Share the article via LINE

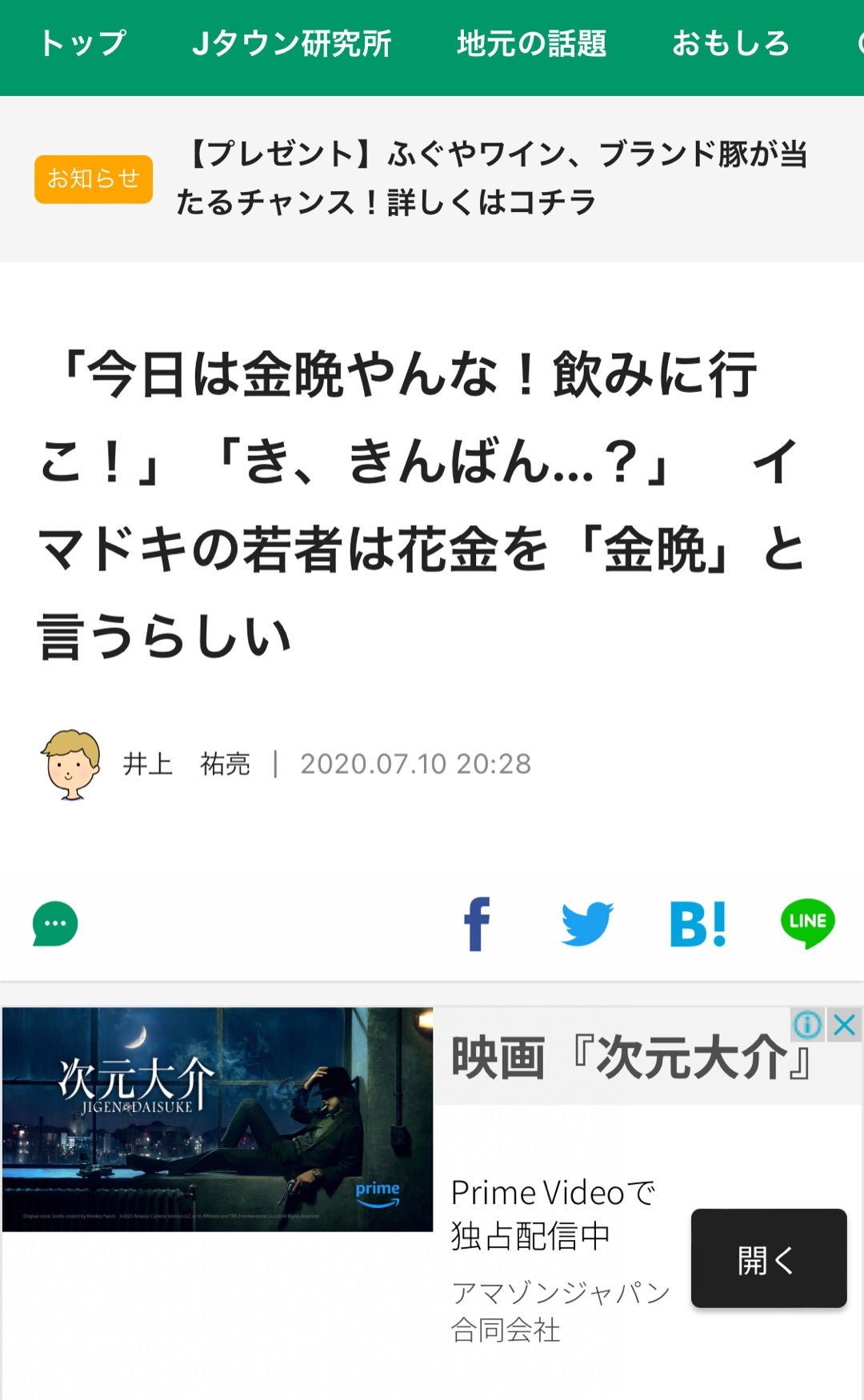point(808,922)
